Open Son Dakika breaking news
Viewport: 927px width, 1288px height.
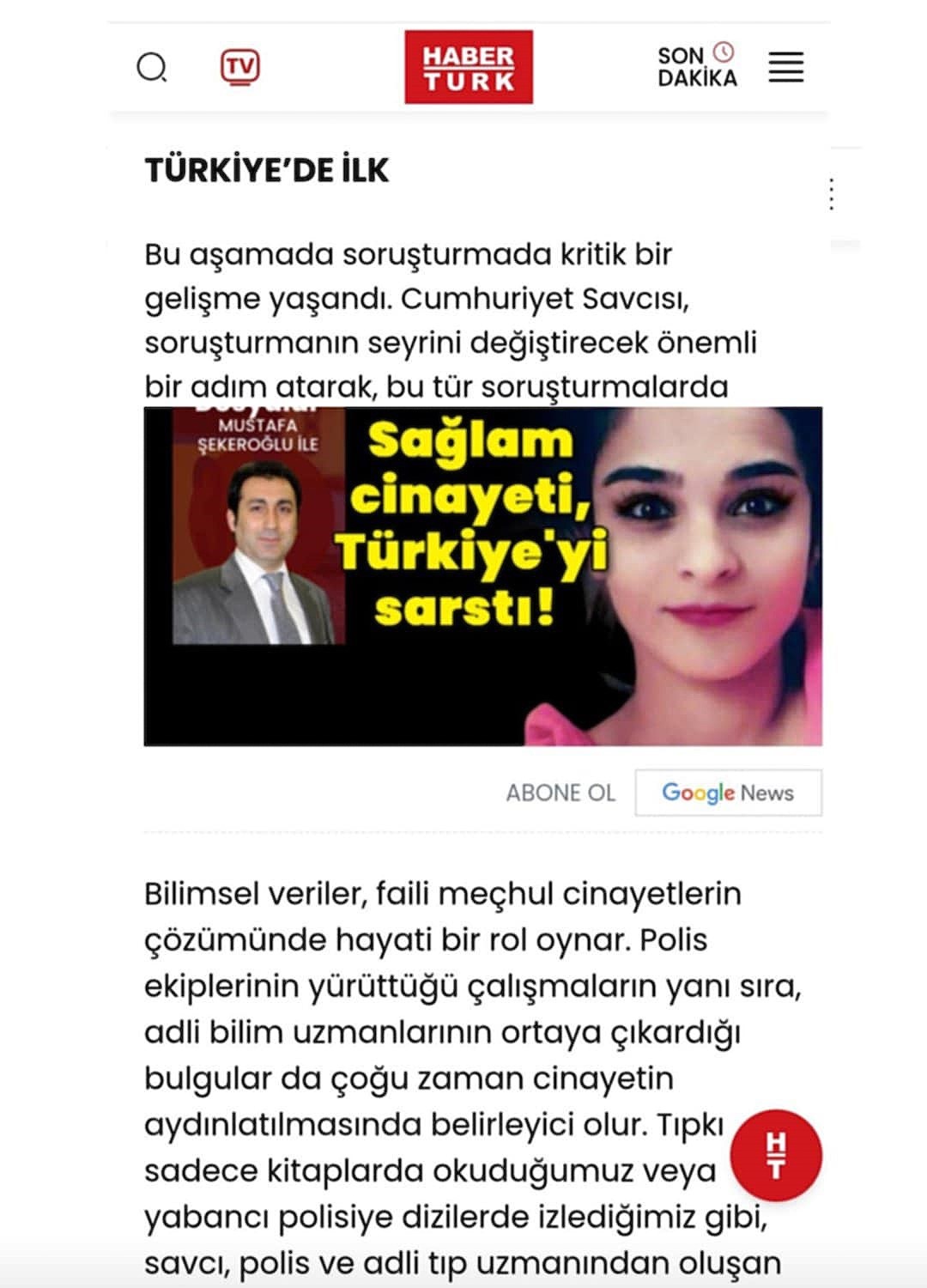click(697, 66)
